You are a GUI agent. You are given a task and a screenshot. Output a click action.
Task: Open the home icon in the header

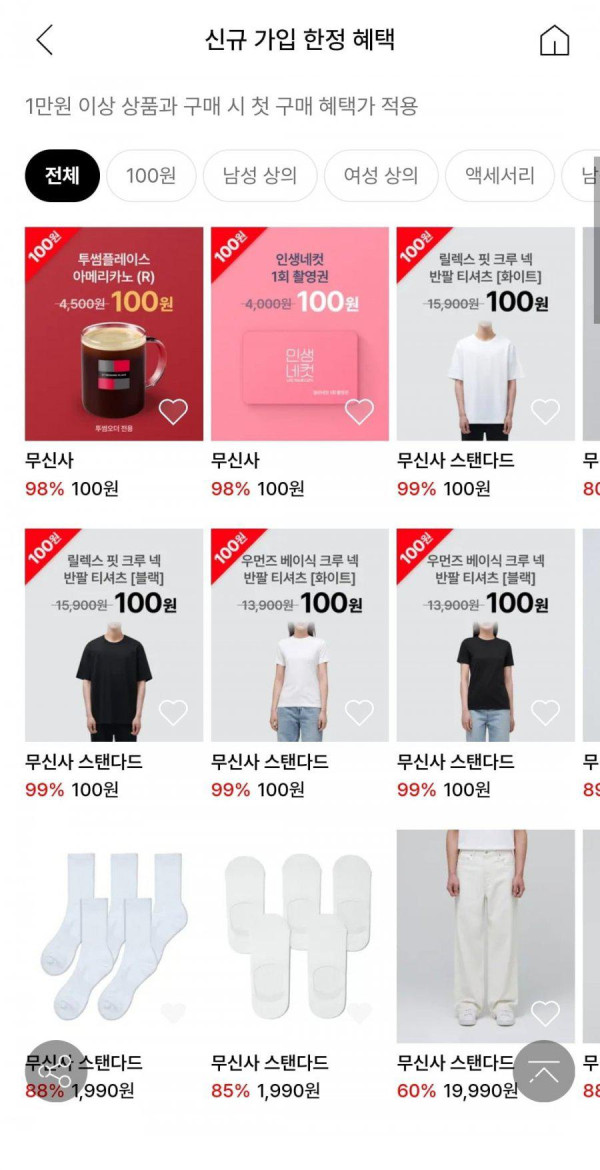pyautogui.click(x=554, y=40)
